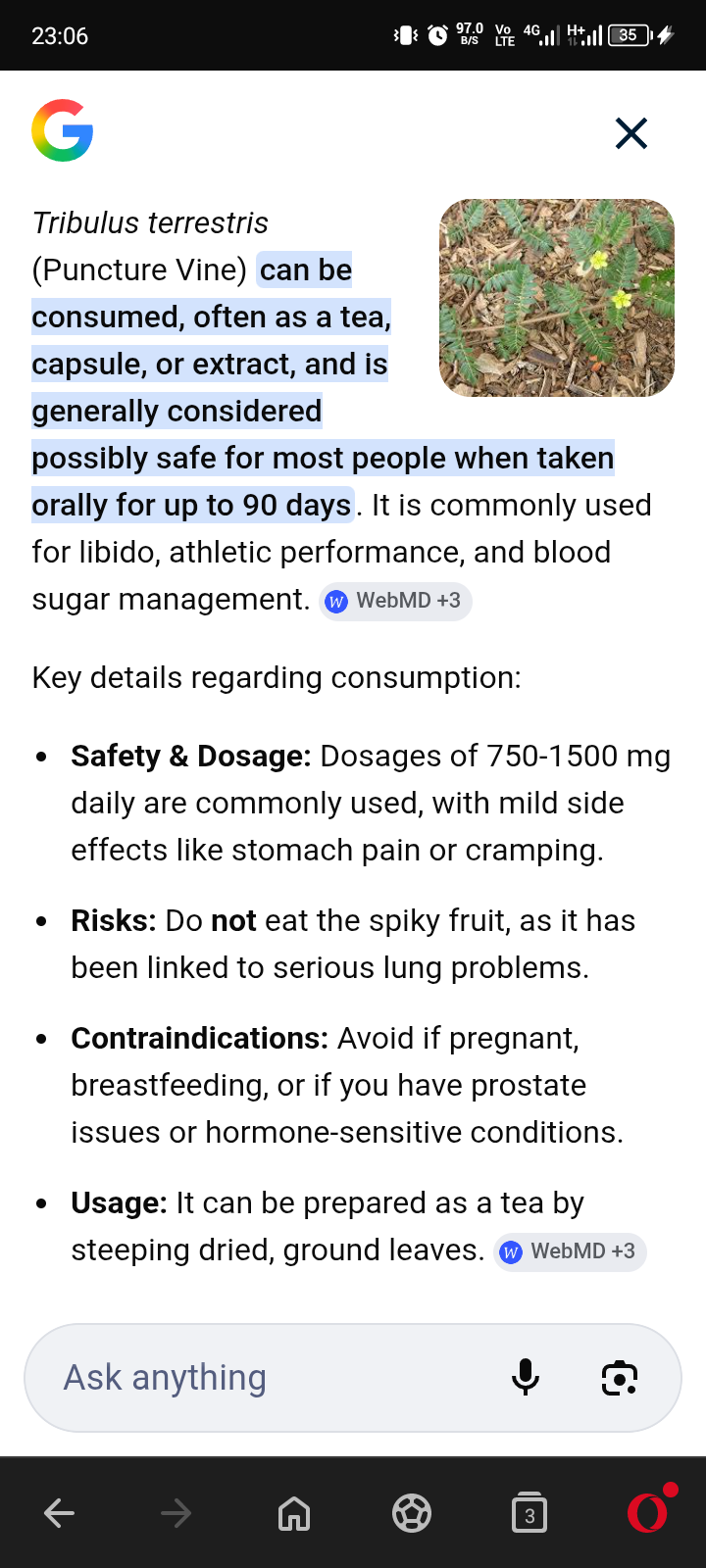Close the Google AI overview panel
The height and width of the screenshot is (1568, 706).
coord(631,132)
